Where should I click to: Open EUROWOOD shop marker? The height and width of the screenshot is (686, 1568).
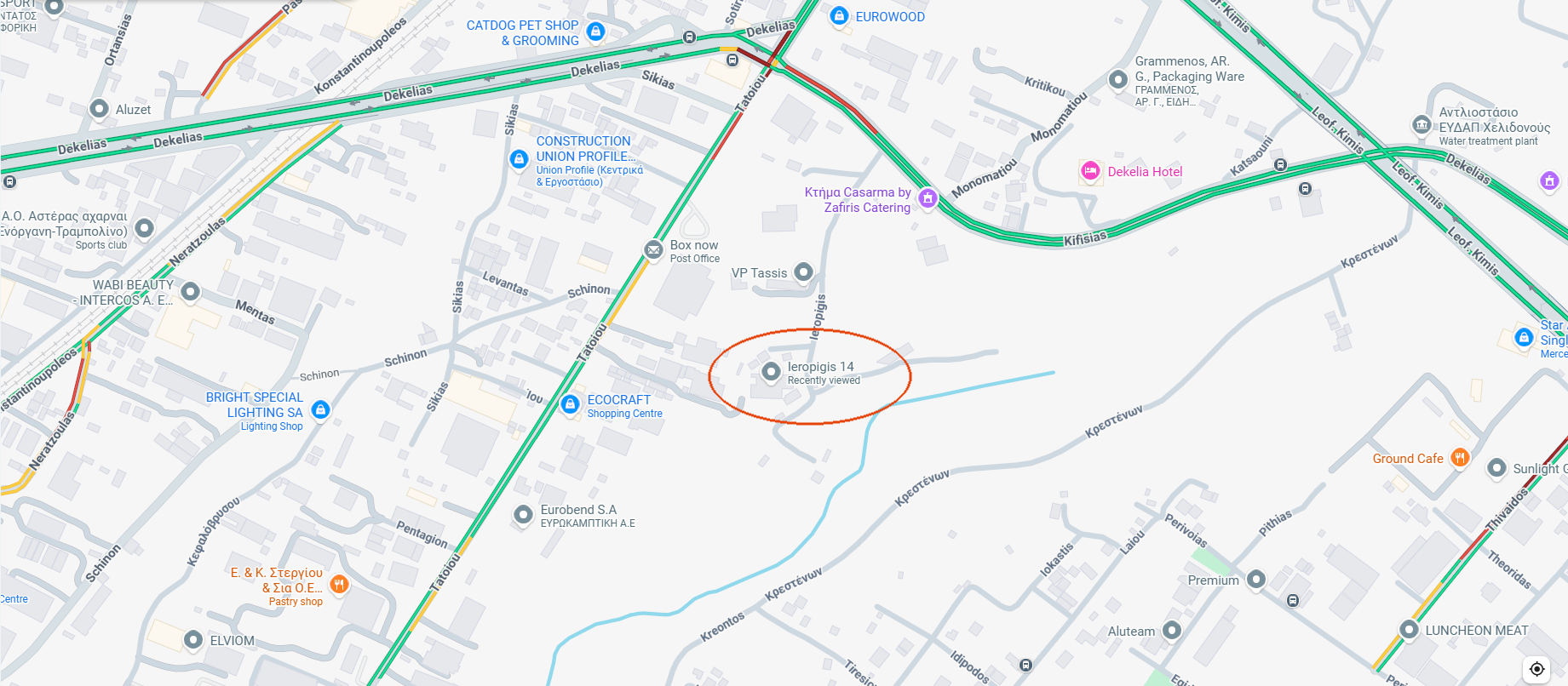coord(839,15)
